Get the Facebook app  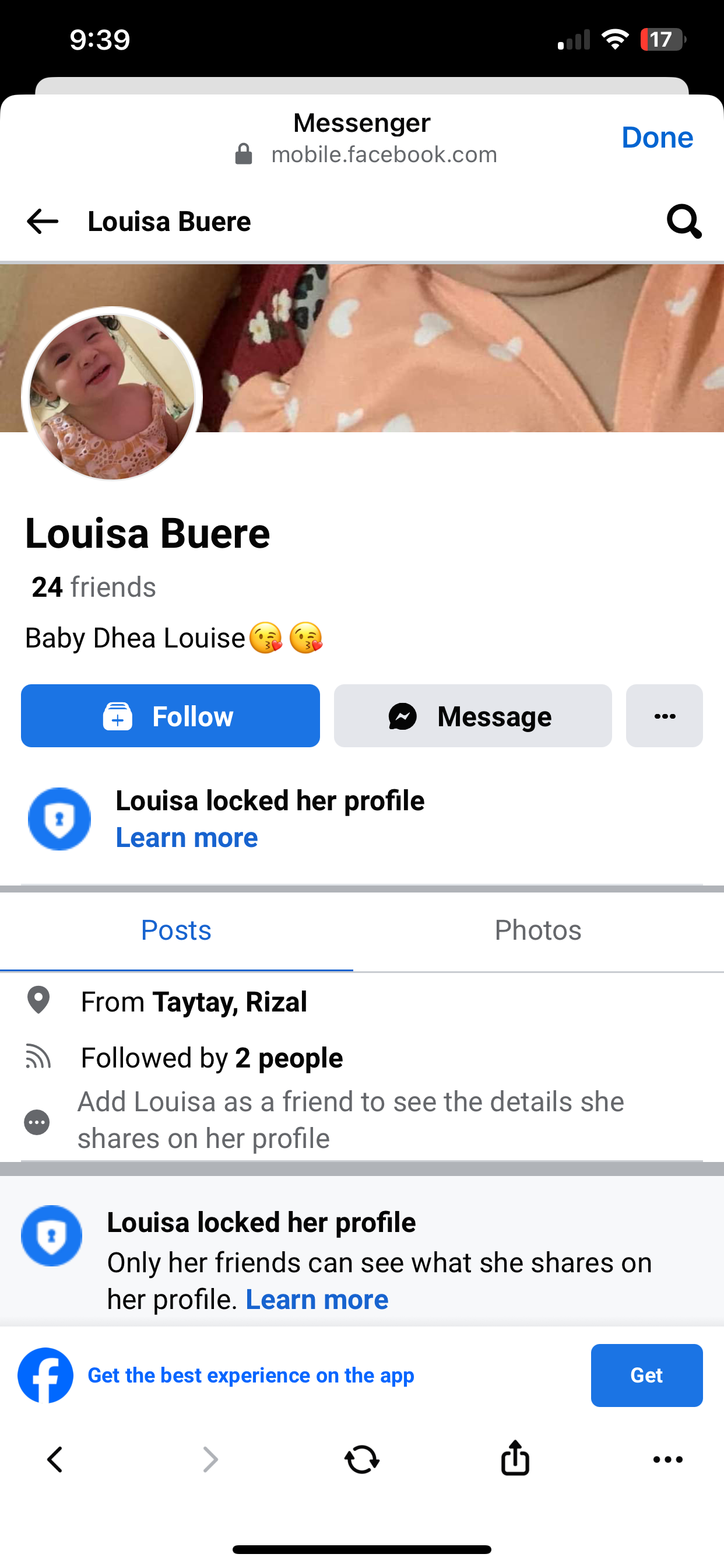646,1375
